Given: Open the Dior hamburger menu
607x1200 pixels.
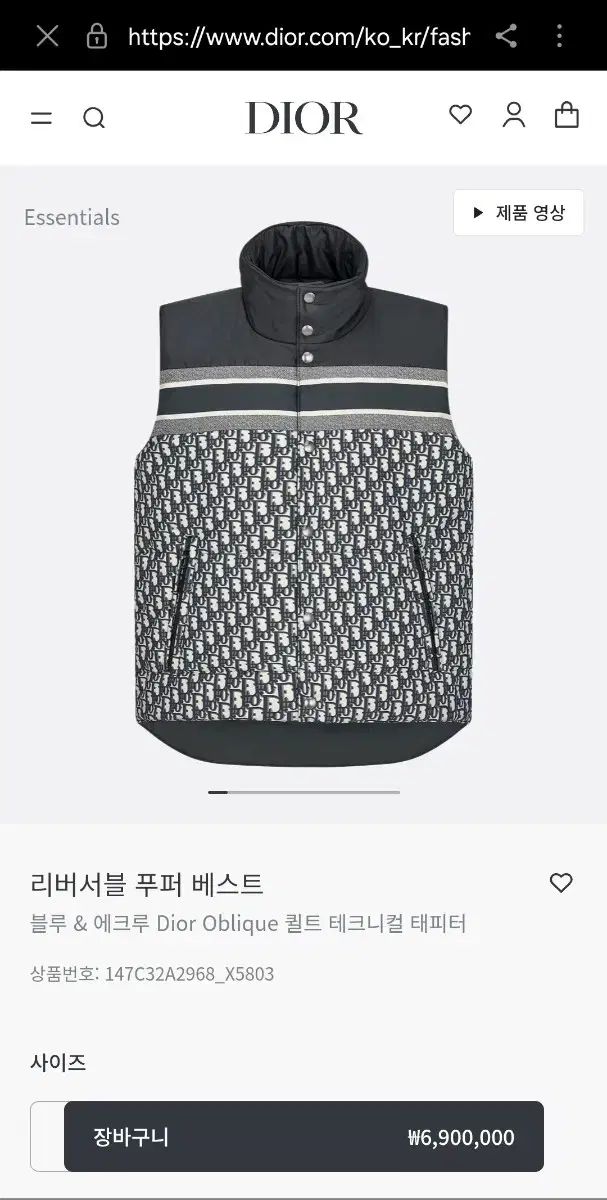Looking at the screenshot, I should tap(41, 118).
